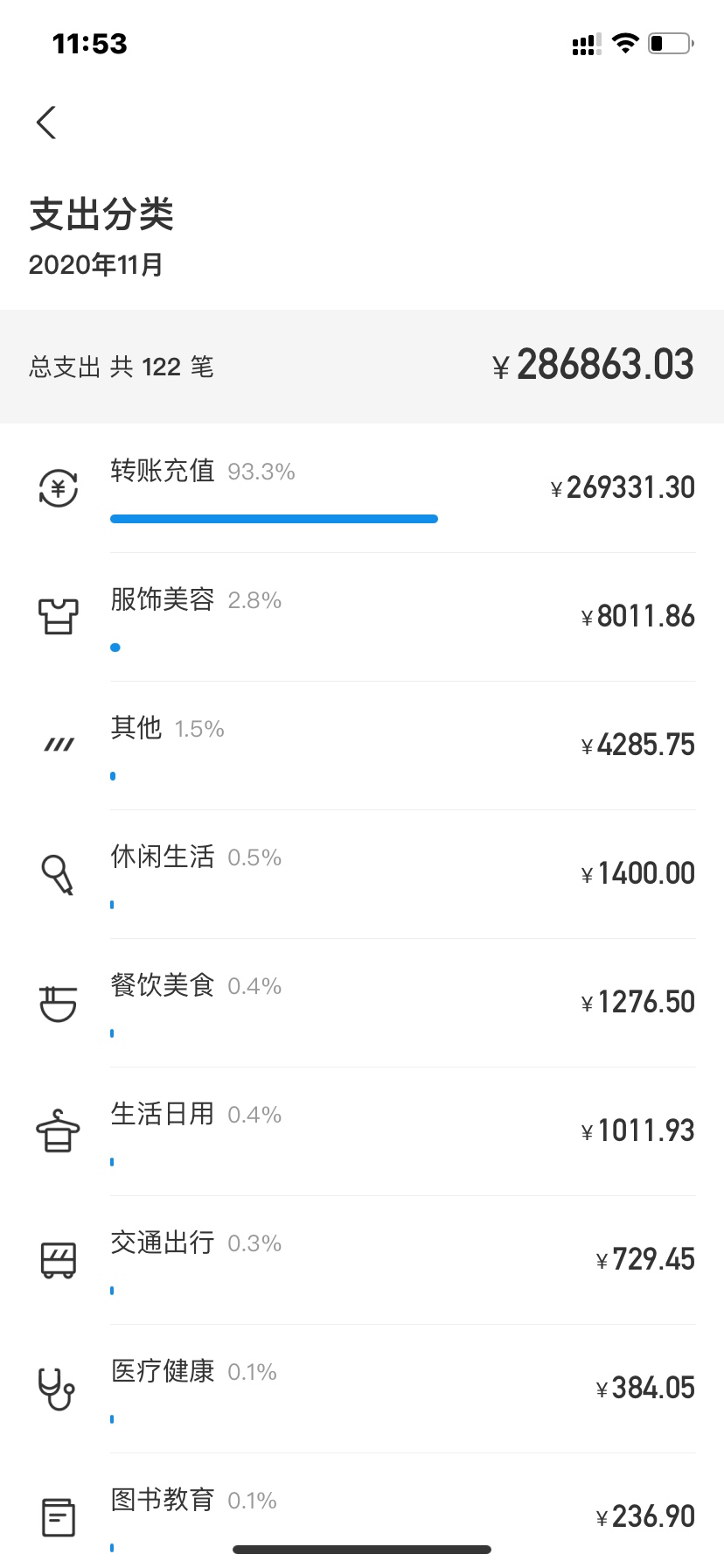Screen dimensions: 724x1568
Task: Open the 交通出行 expense row
Action: point(362,1260)
